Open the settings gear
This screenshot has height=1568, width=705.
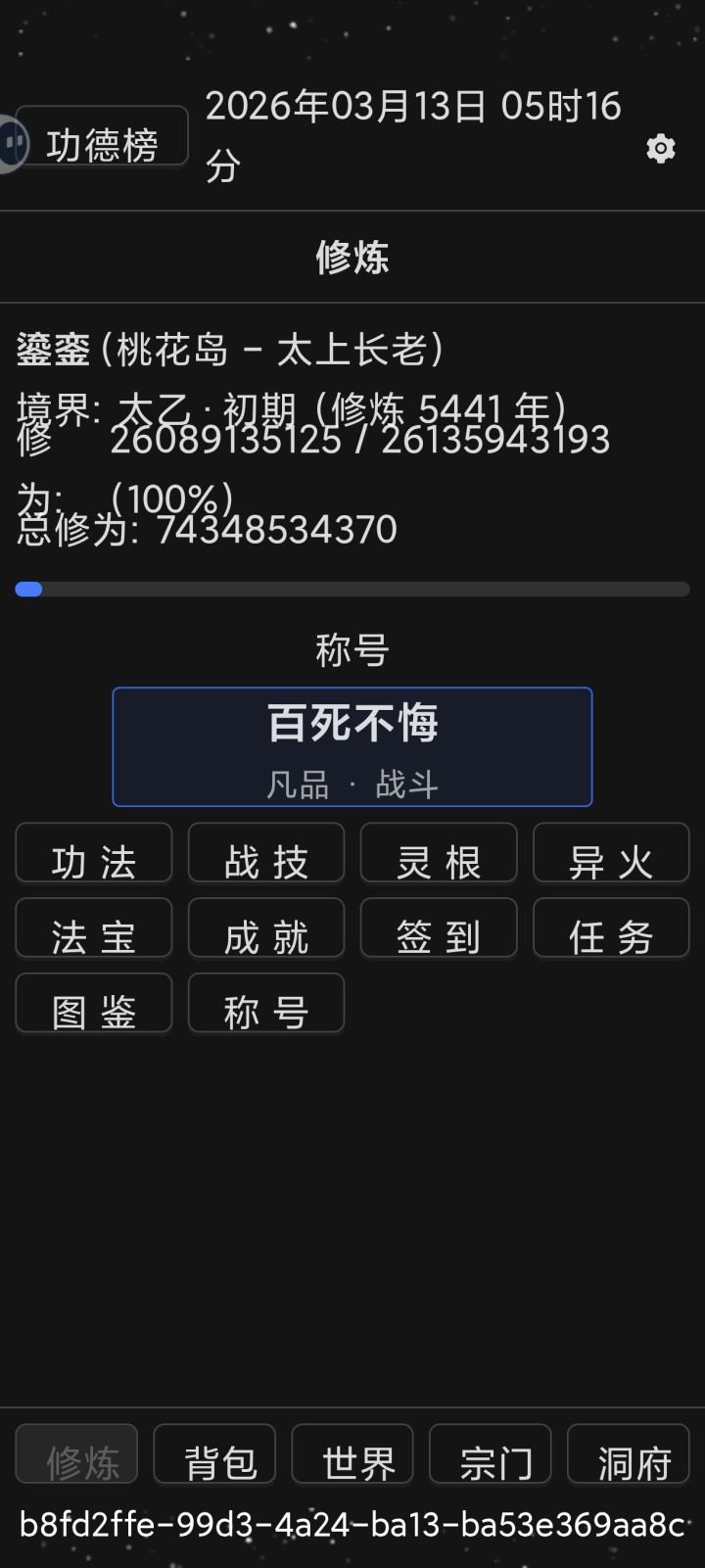point(660,148)
